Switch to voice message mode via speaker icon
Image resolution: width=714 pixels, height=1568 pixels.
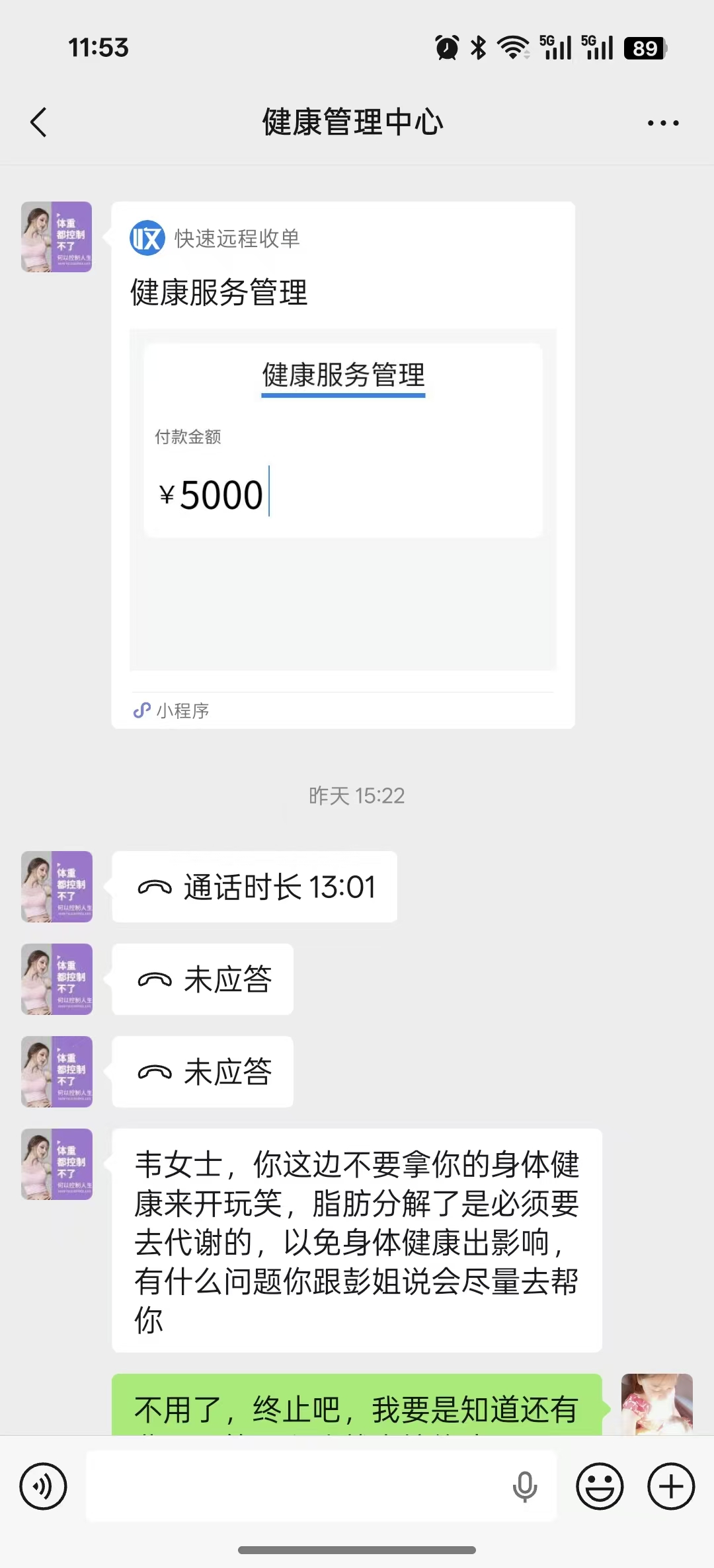[42, 1485]
